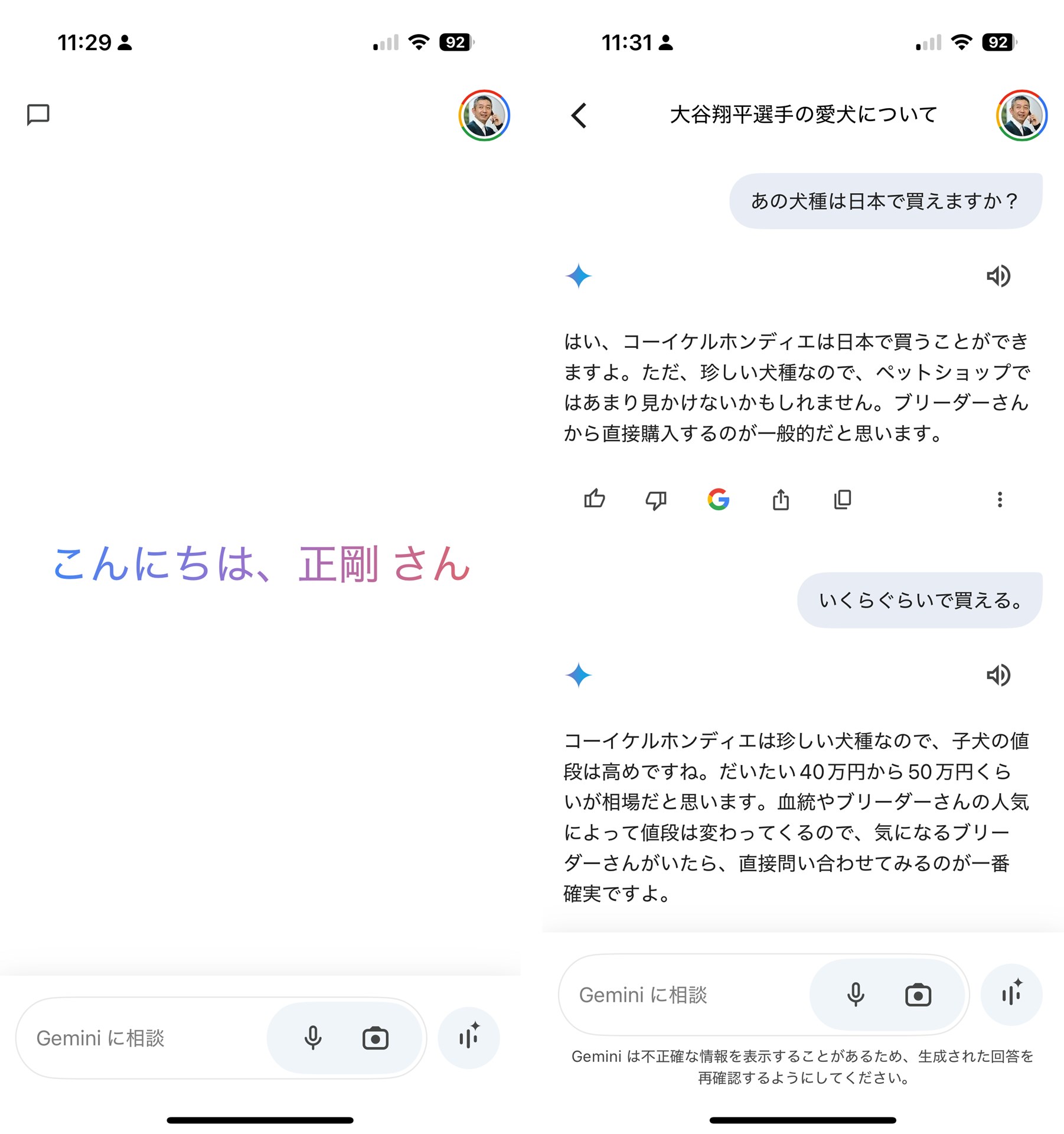Mute the second reply's speaker control

(999, 676)
